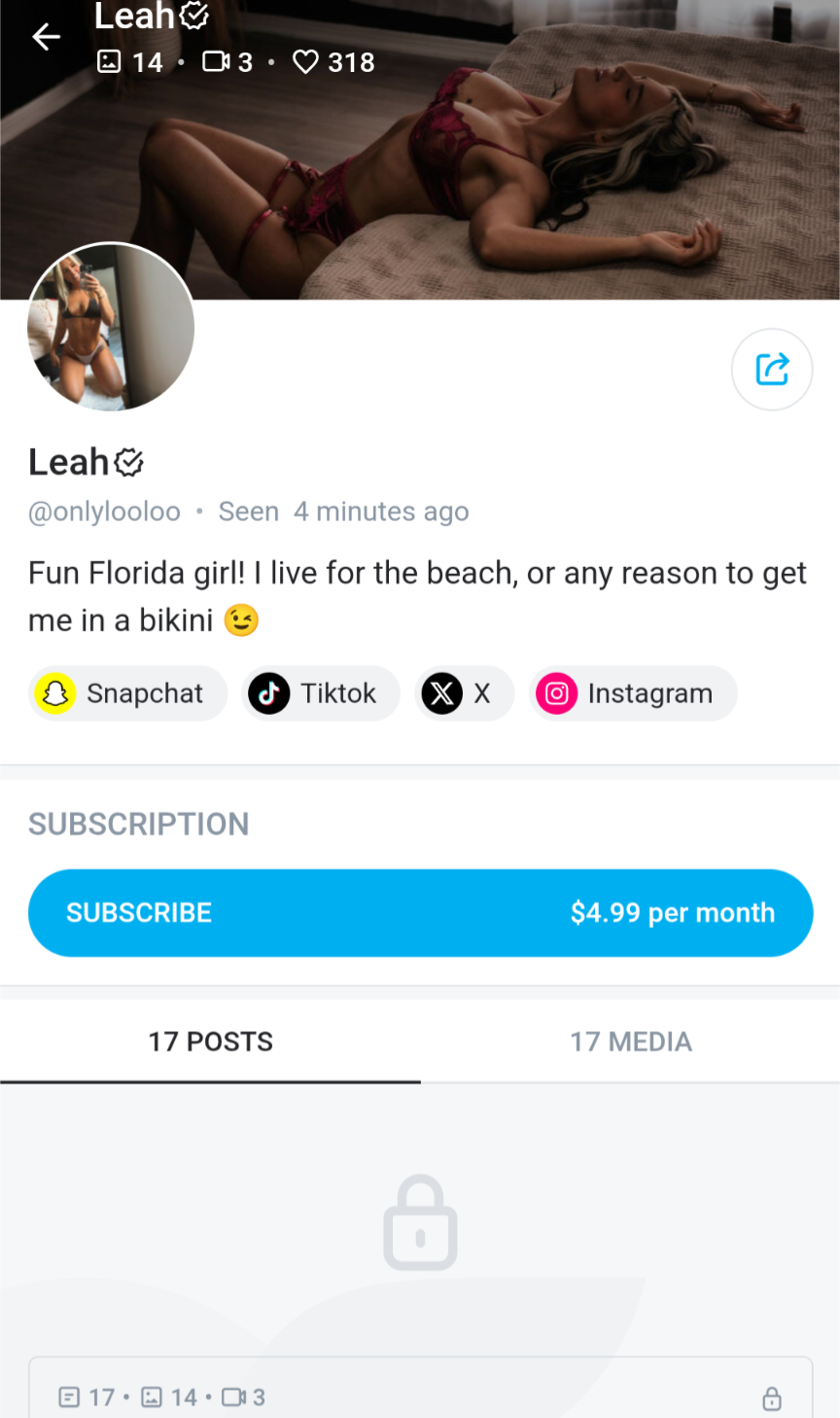The width and height of the screenshot is (840, 1418).
Task: Open the Snapchat link chip
Action: click(127, 693)
